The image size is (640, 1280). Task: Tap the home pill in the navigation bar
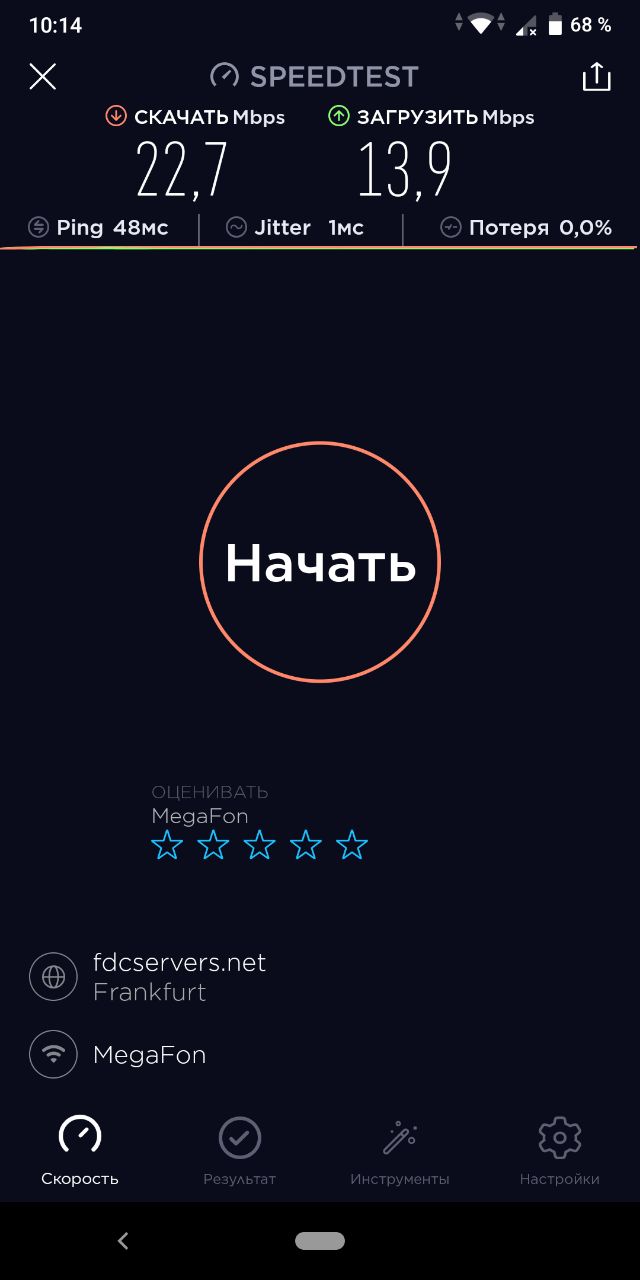pyautogui.click(x=320, y=1241)
